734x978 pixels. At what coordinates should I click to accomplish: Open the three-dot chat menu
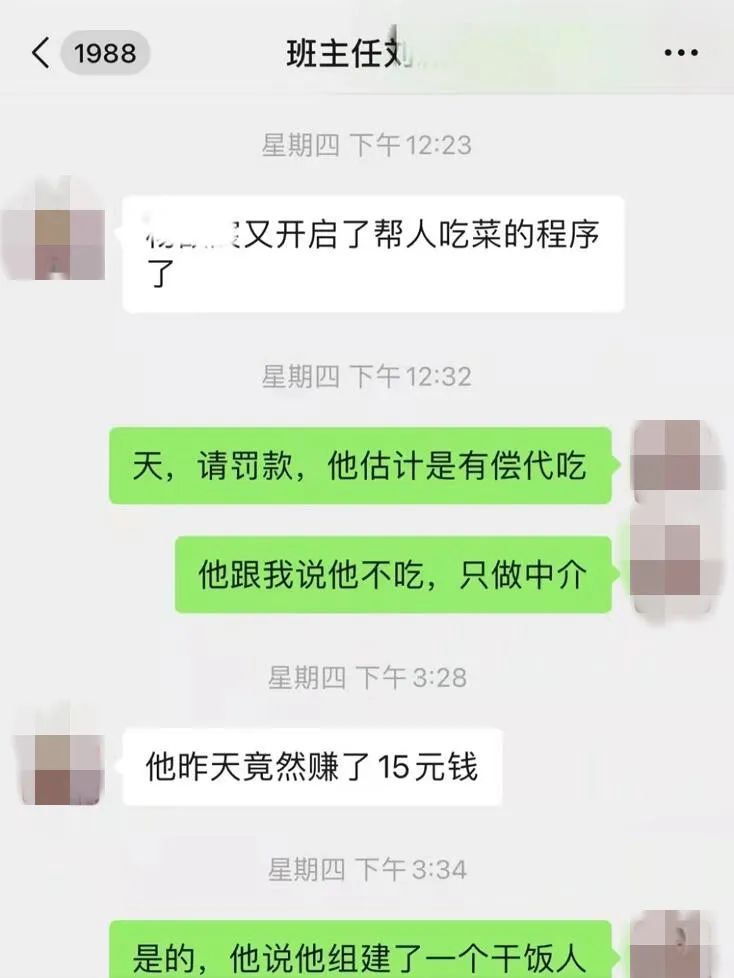pos(681,53)
